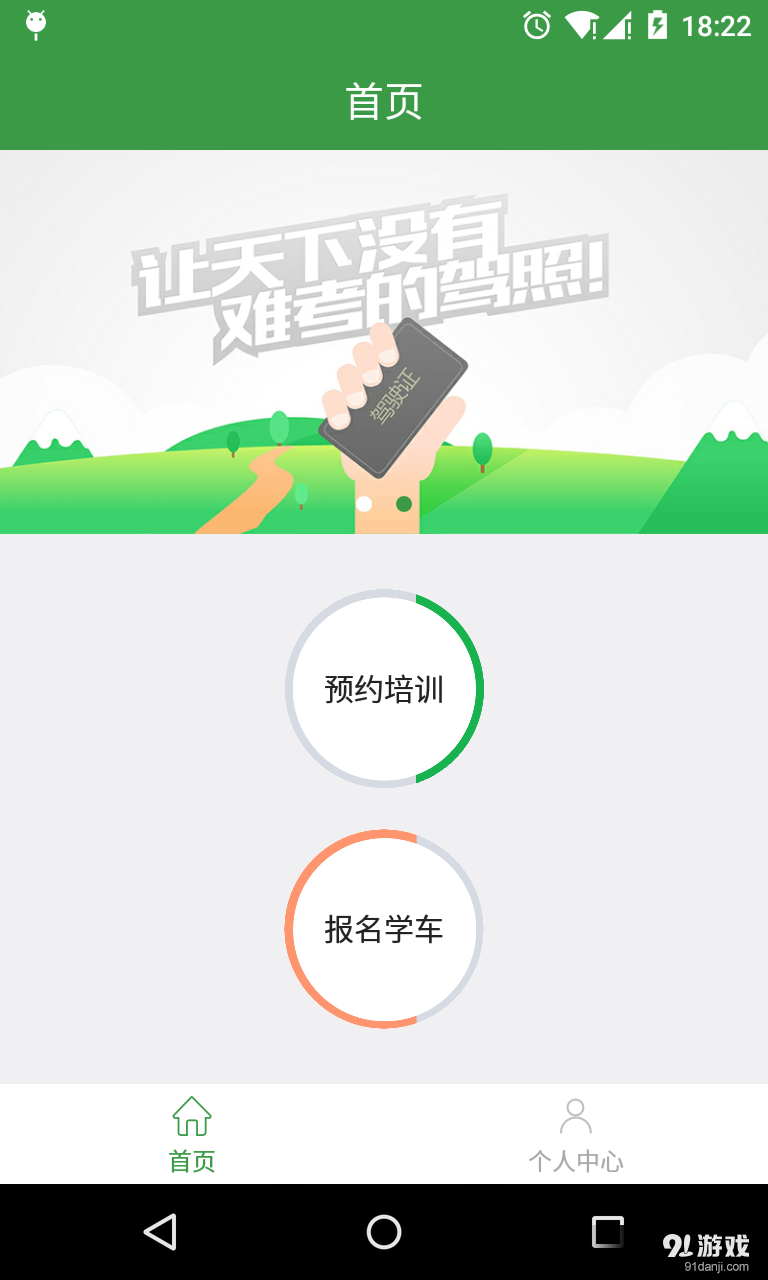Tap the Android home circle button
Image resolution: width=768 pixels, height=1280 pixels.
(384, 1232)
